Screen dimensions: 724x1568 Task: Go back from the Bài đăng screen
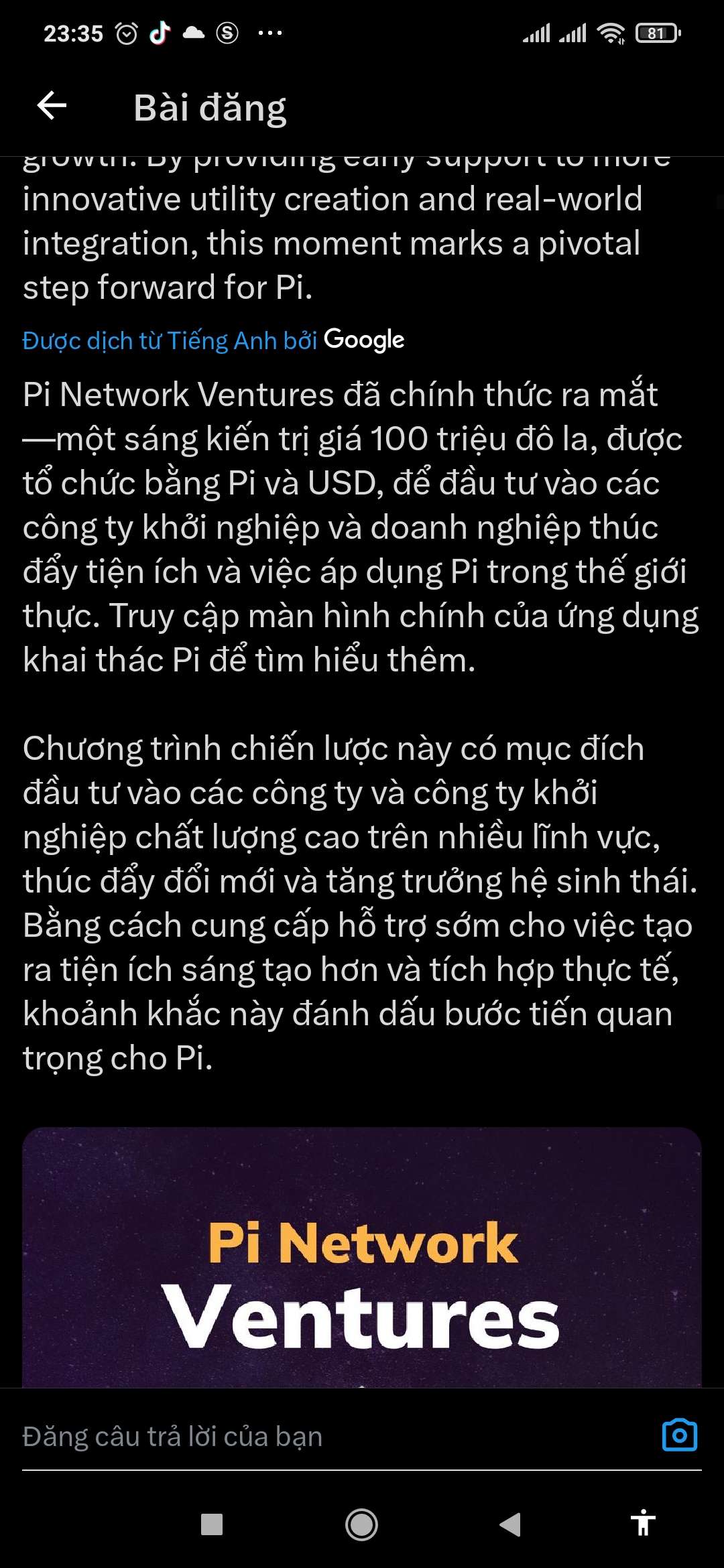[x=52, y=106]
